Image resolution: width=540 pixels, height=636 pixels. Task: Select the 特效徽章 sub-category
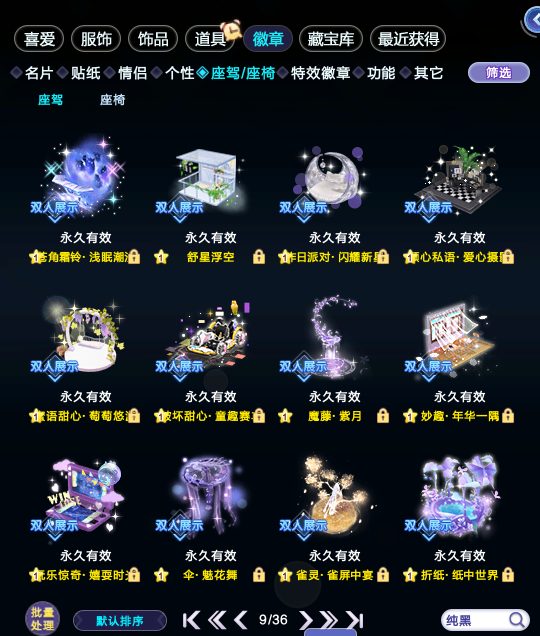pyautogui.click(x=320, y=73)
